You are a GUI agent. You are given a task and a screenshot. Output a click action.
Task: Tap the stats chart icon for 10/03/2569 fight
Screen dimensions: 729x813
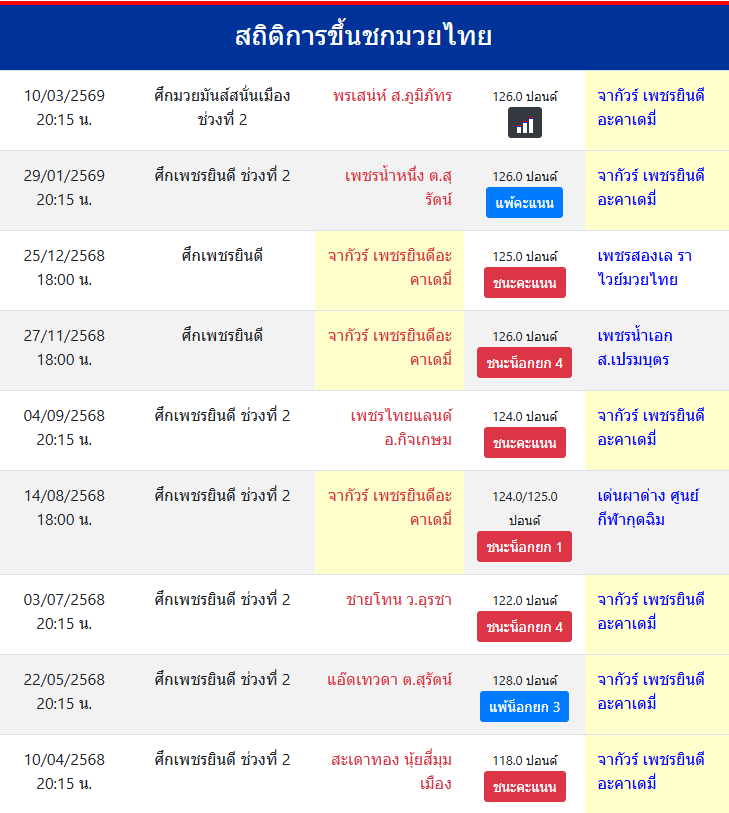click(x=525, y=123)
